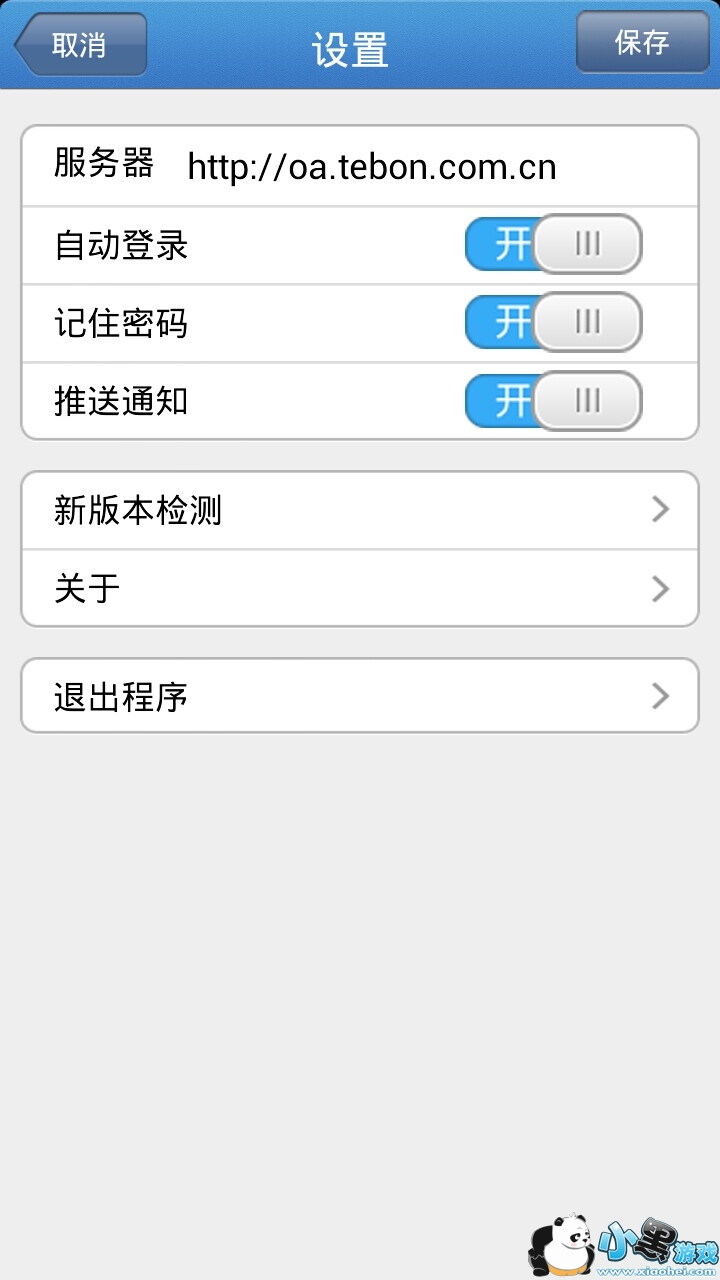Edit the 服务器 server address field
The width and height of the screenshot is (720, 1280).
tap(372, 167)
